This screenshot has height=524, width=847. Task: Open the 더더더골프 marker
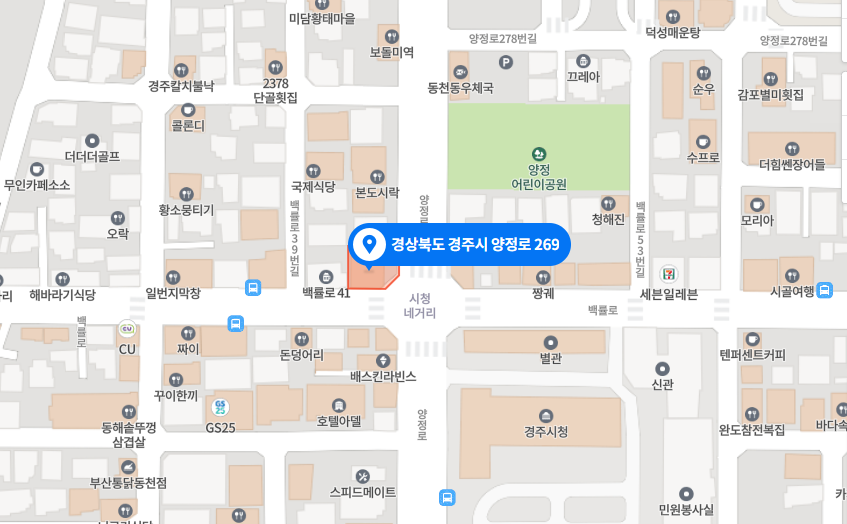pyautogui.click(x=92, y=140)
